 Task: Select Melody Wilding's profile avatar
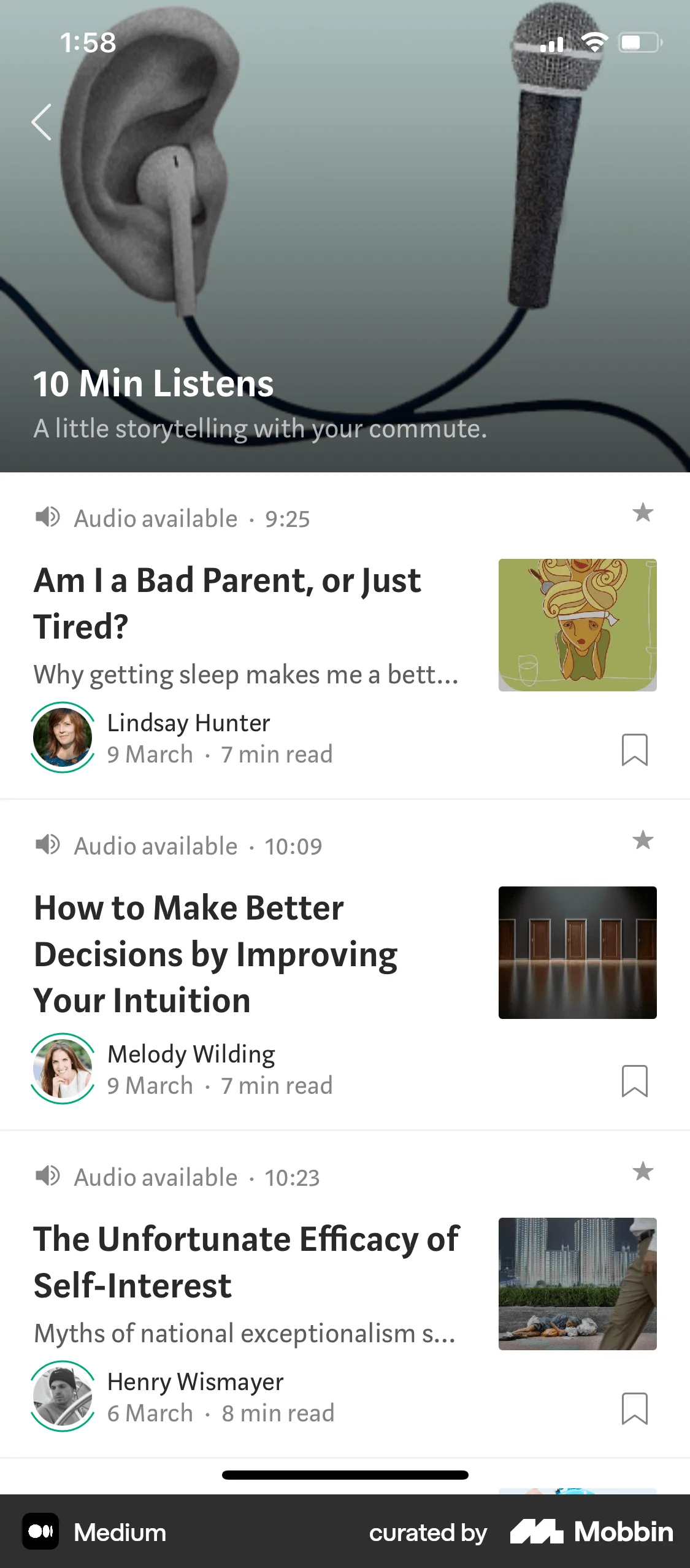[62, 1069]
